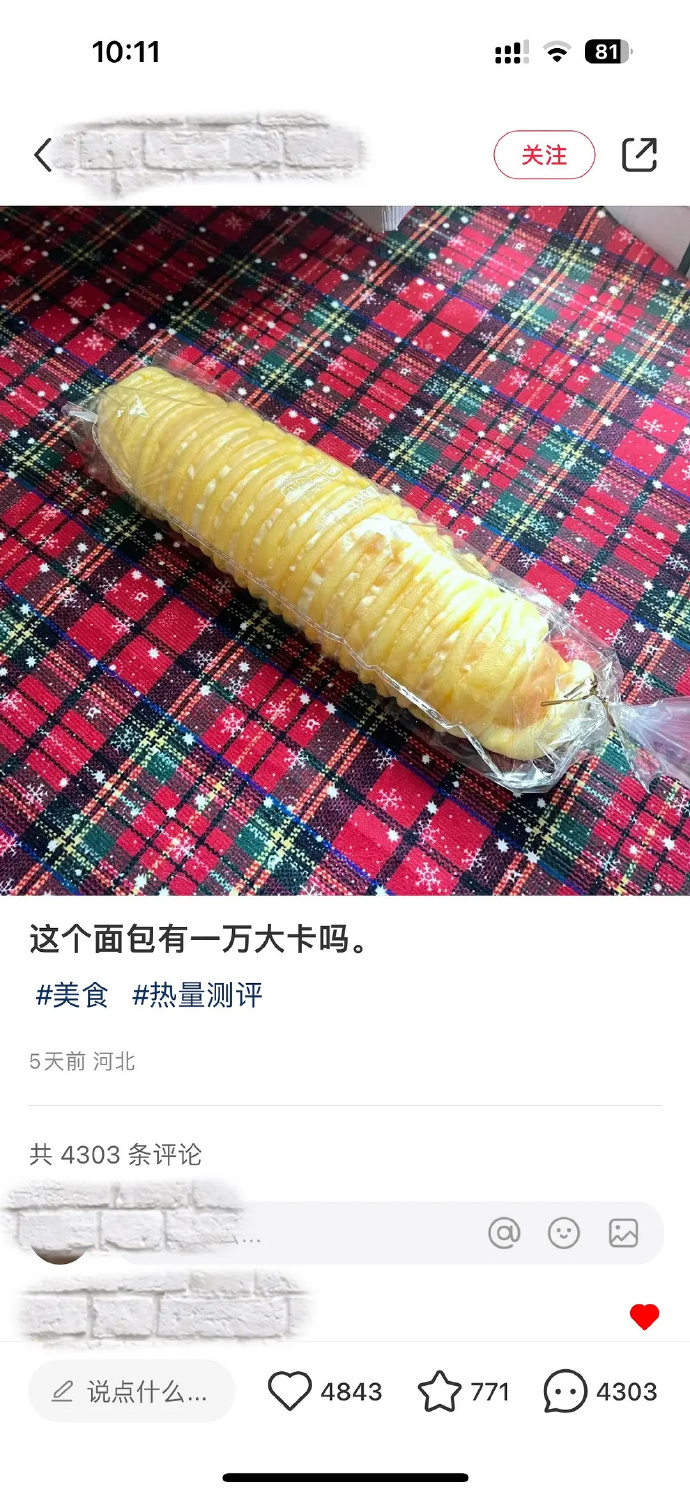Viewport: 690px width, 1496px height.
Task: Open the #美食 hashtag
Action: coord(72,995)
